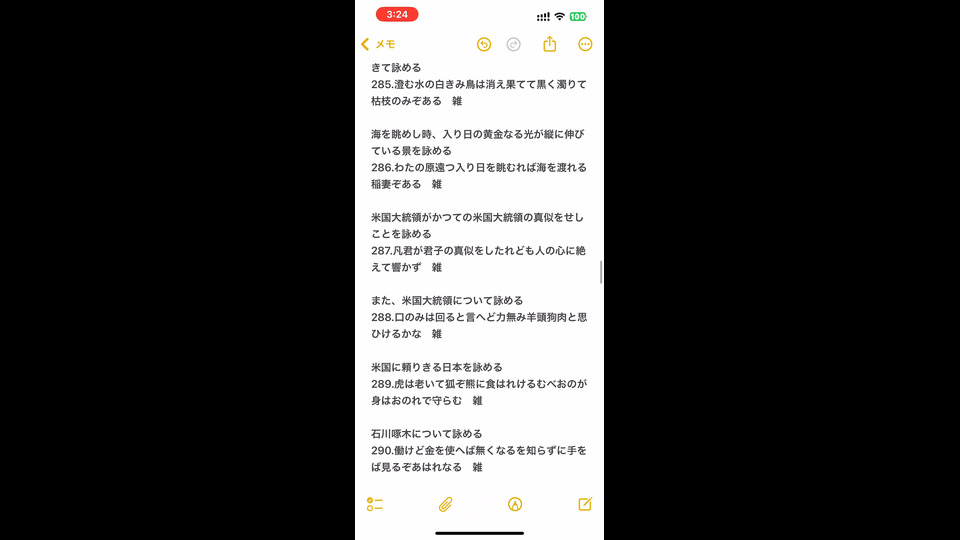This screenshot has height=540, width=960.
Task: Add a checklist to the note
Action: click(x=375, y=504)
